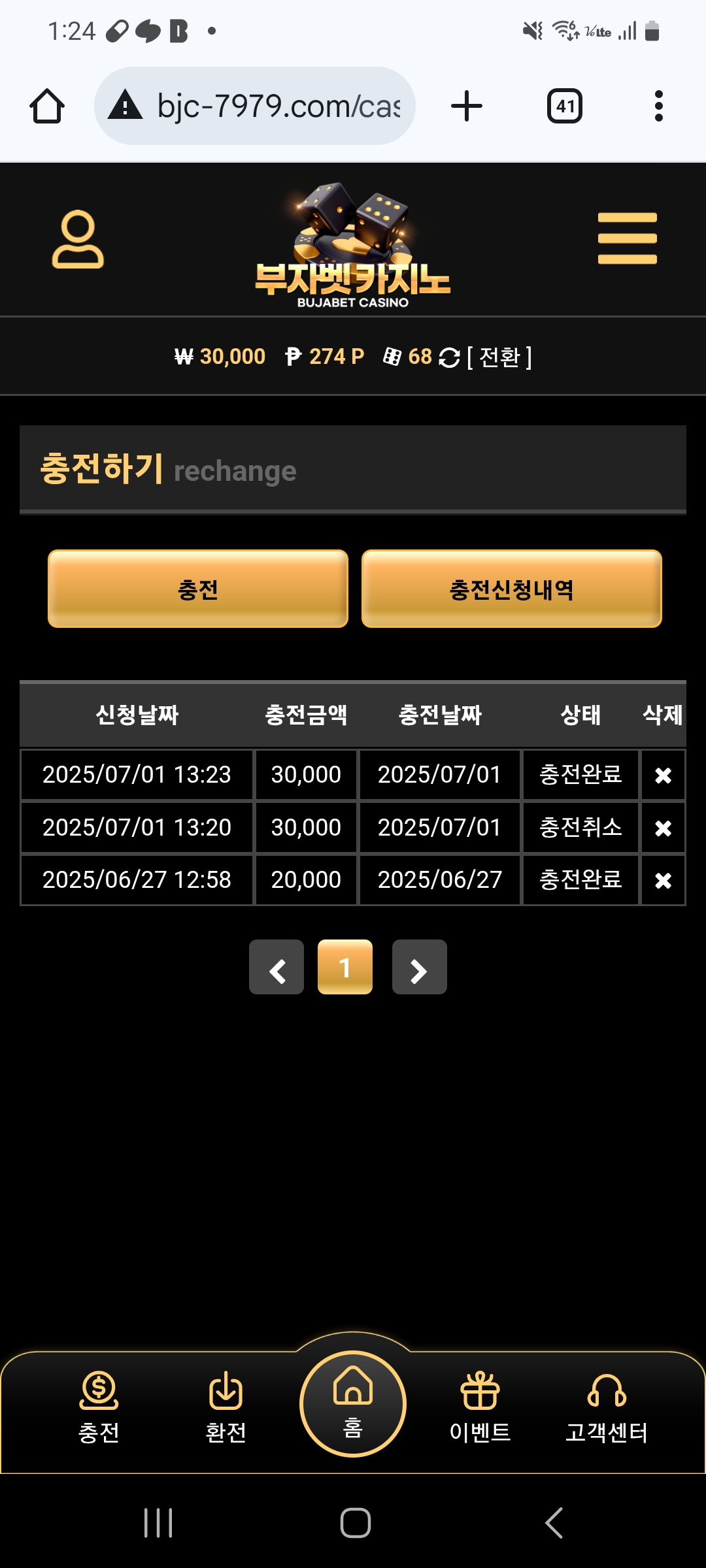Delete the 2025/07/01 13:20 record
This screenshot has height=1568, width=706.
click(x=663, y=828)
